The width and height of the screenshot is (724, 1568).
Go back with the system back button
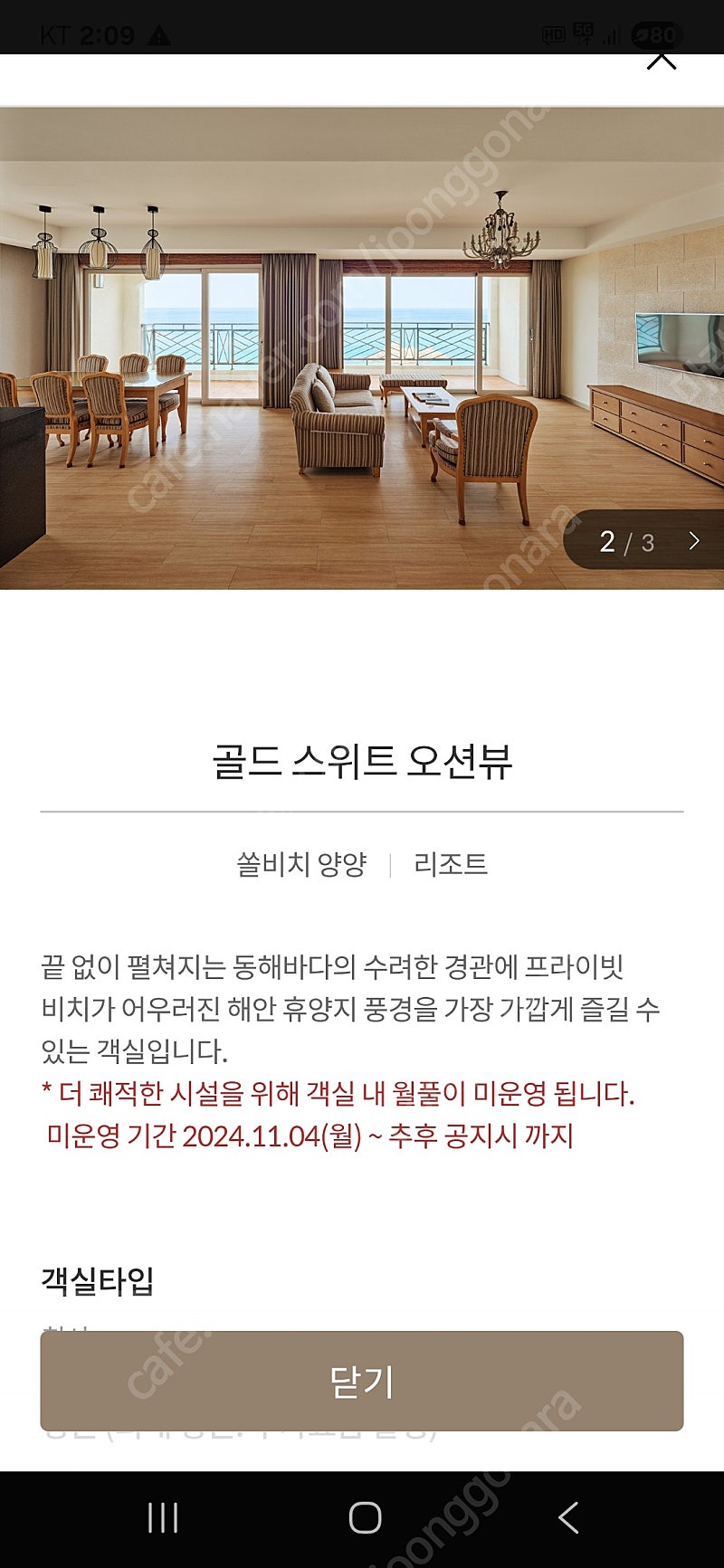pos(568,1517)
